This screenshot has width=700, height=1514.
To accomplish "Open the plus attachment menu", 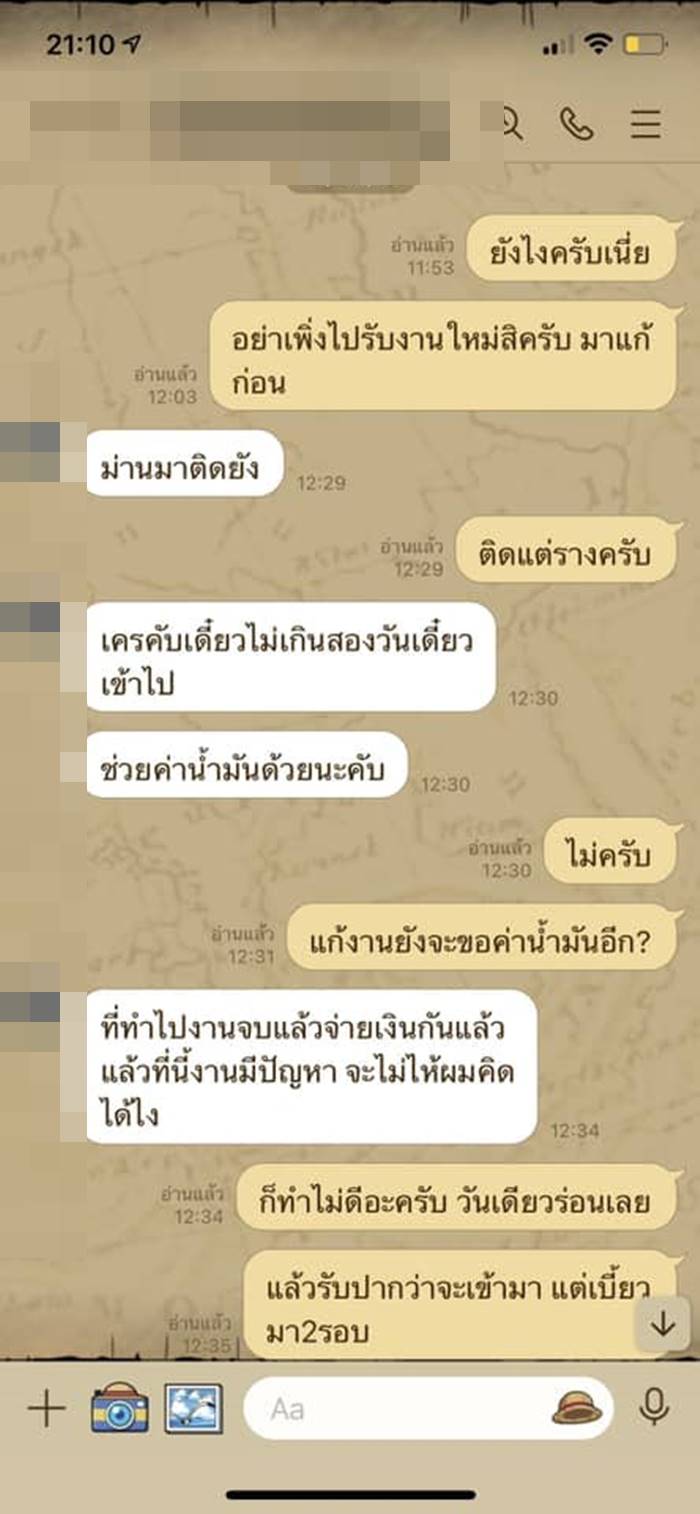I will tap(46, 1409).
